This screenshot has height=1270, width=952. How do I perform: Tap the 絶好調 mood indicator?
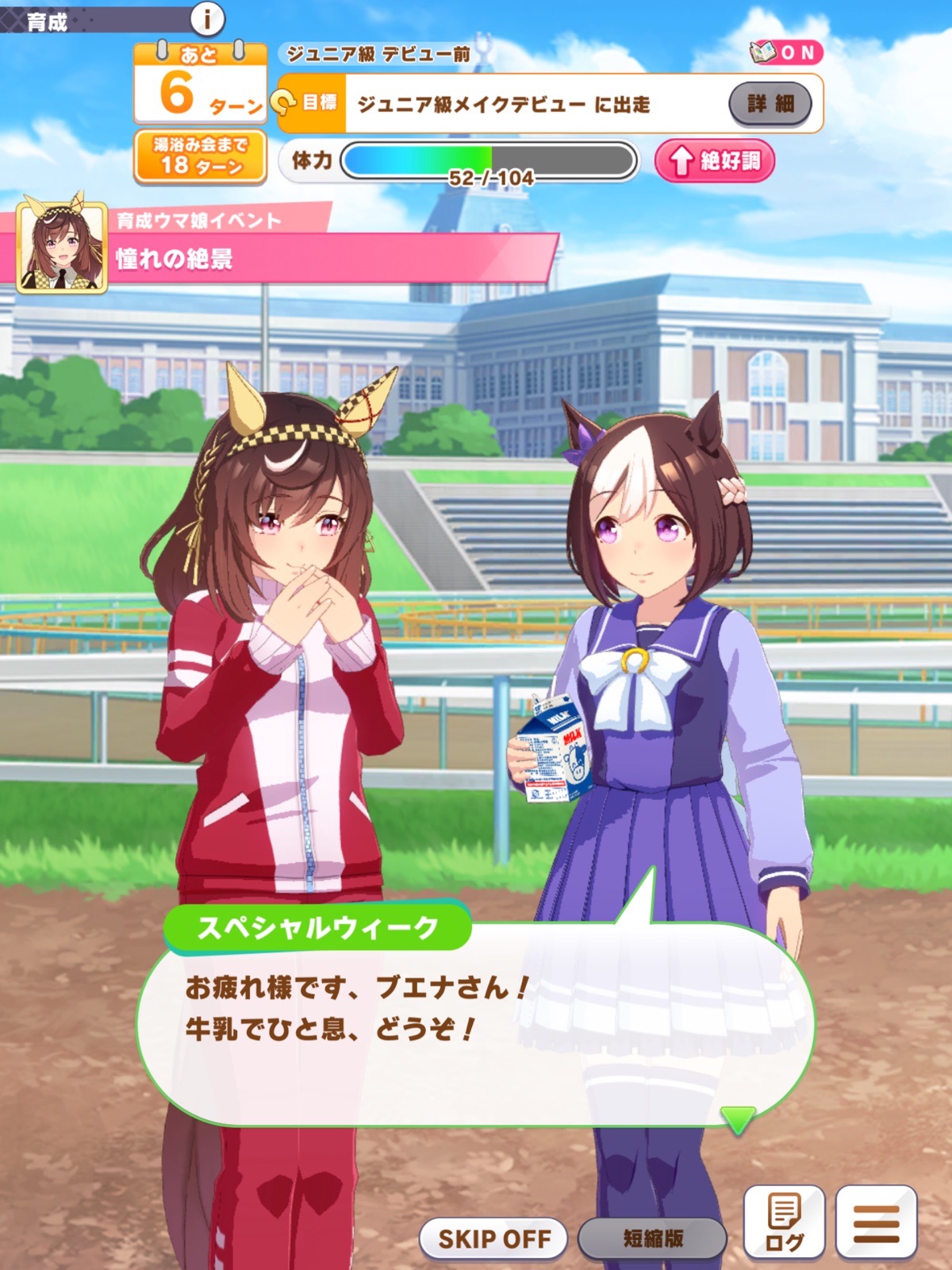714,161
